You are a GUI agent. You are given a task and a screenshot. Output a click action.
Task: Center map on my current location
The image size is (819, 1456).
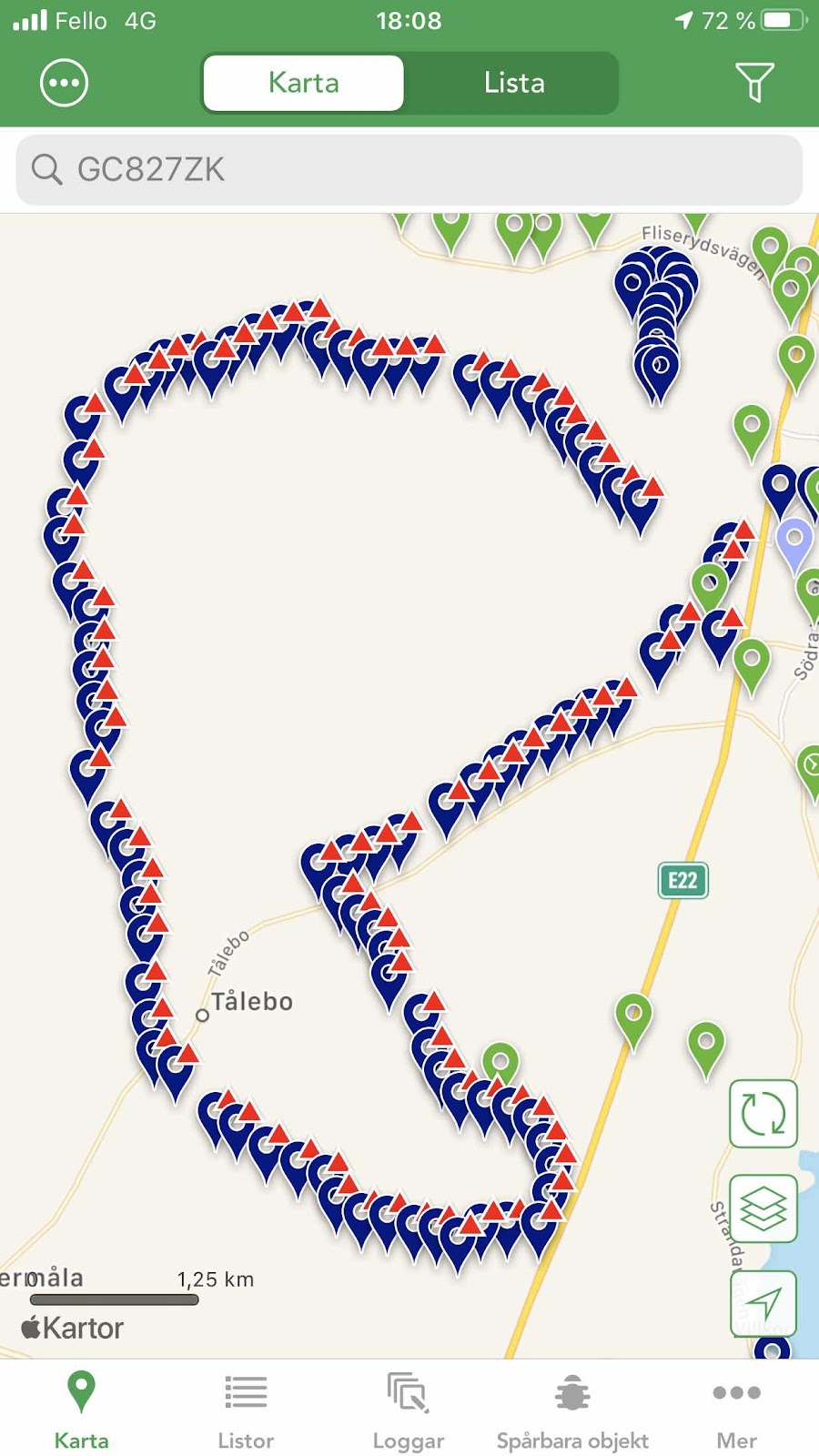(x=763, y=1303)
